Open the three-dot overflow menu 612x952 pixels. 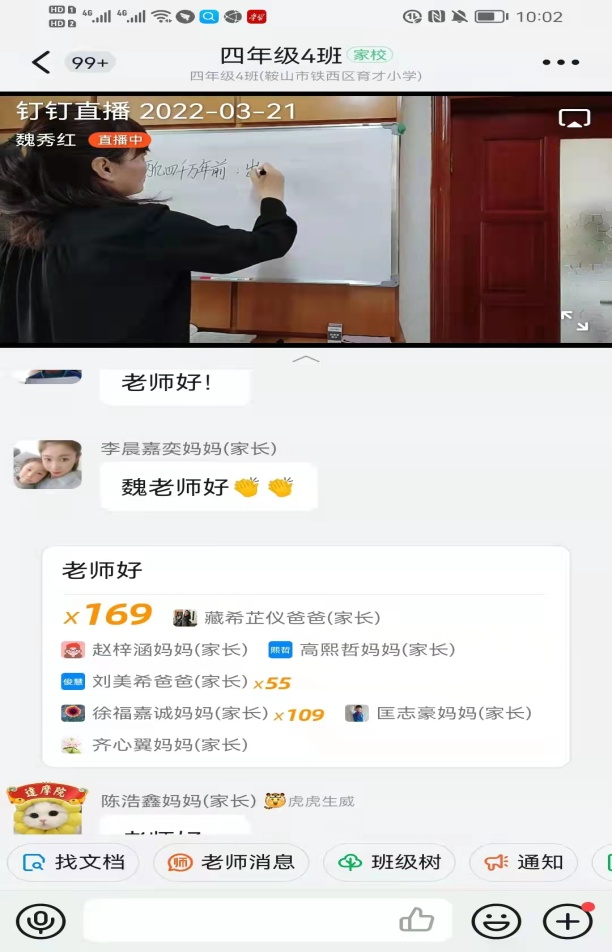coord(561,62)
